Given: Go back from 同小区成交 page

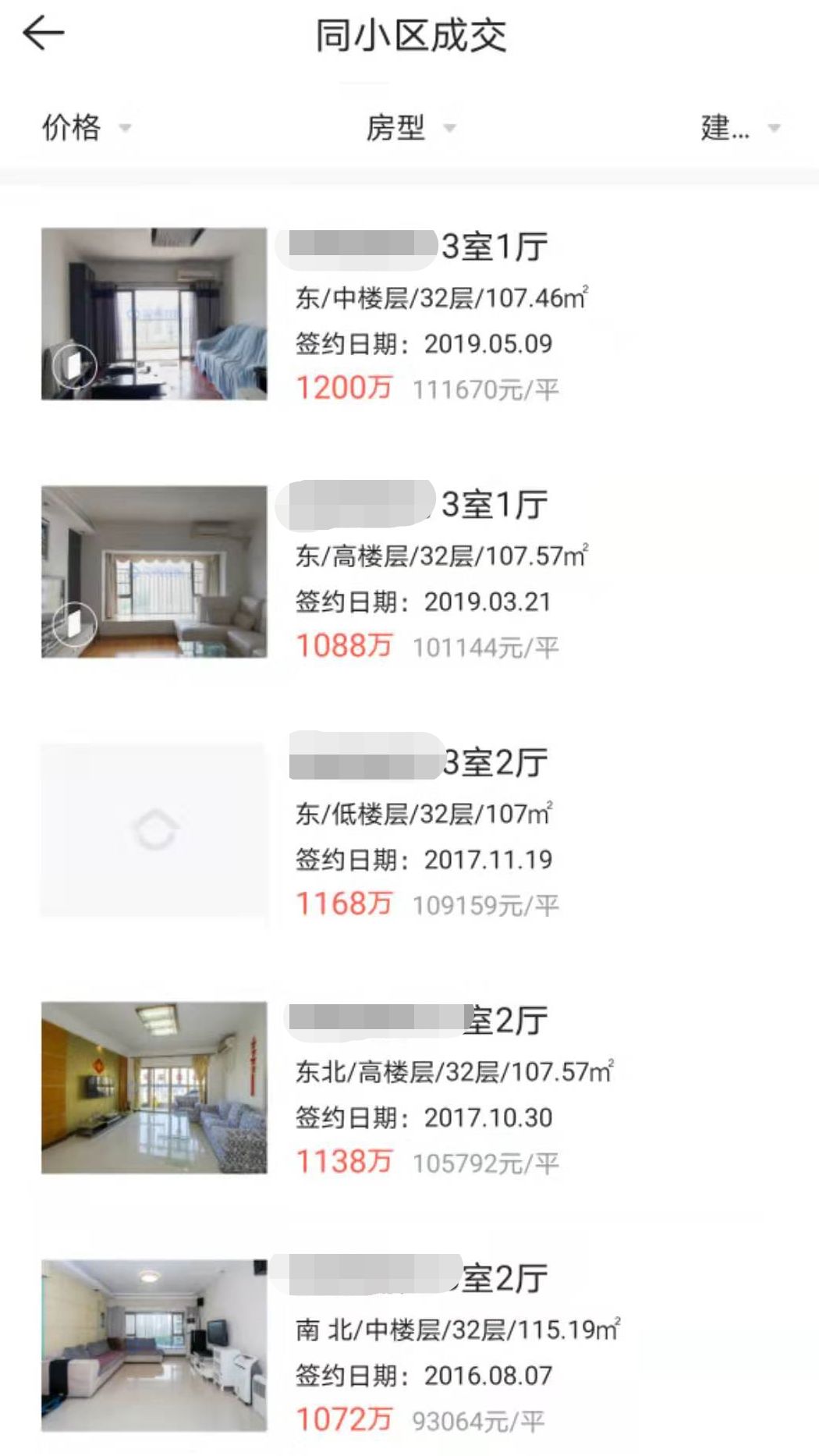Looking at the screenshot, I should pyautogui.click(x=43, y=34).
